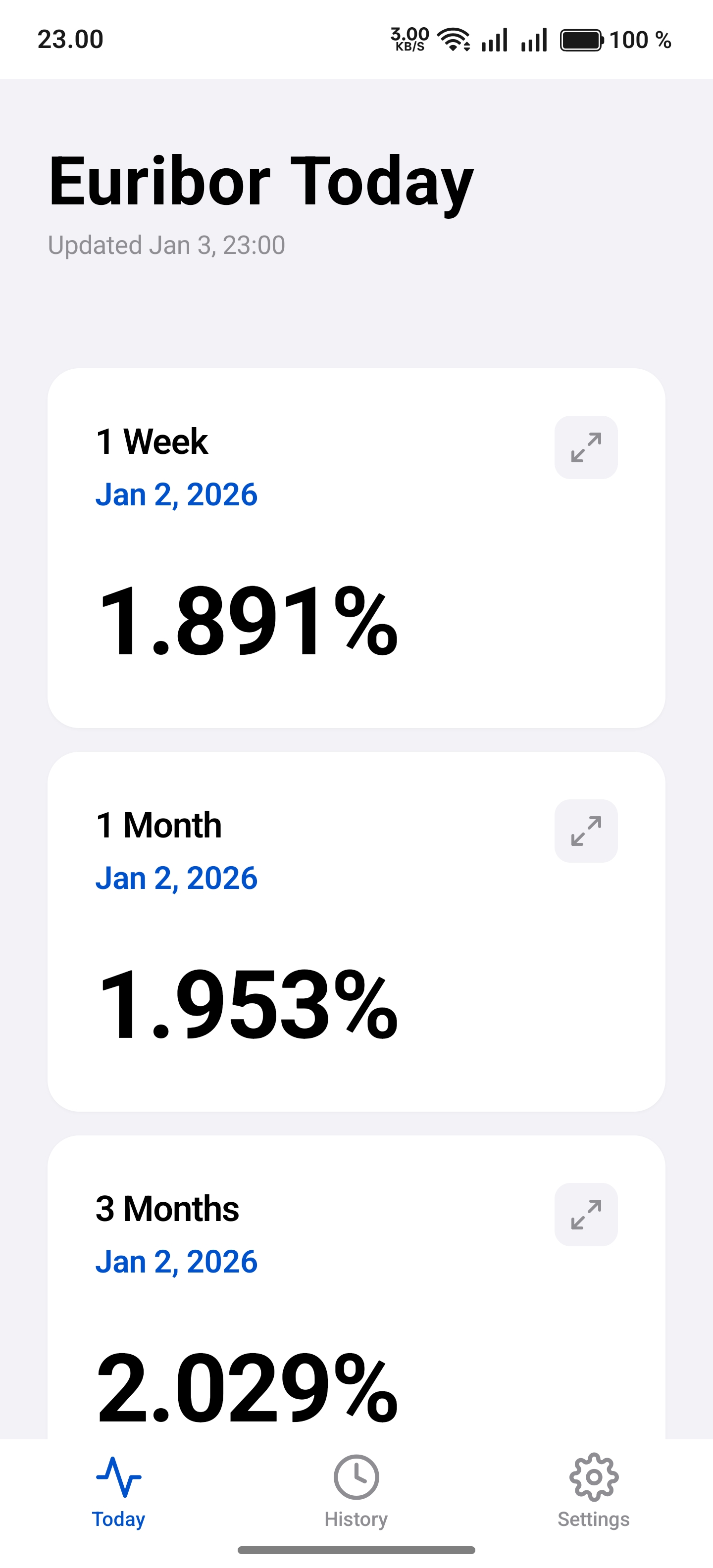Tap the Euribor Today title
The image size is (713, 1568).
coord(260,180)
